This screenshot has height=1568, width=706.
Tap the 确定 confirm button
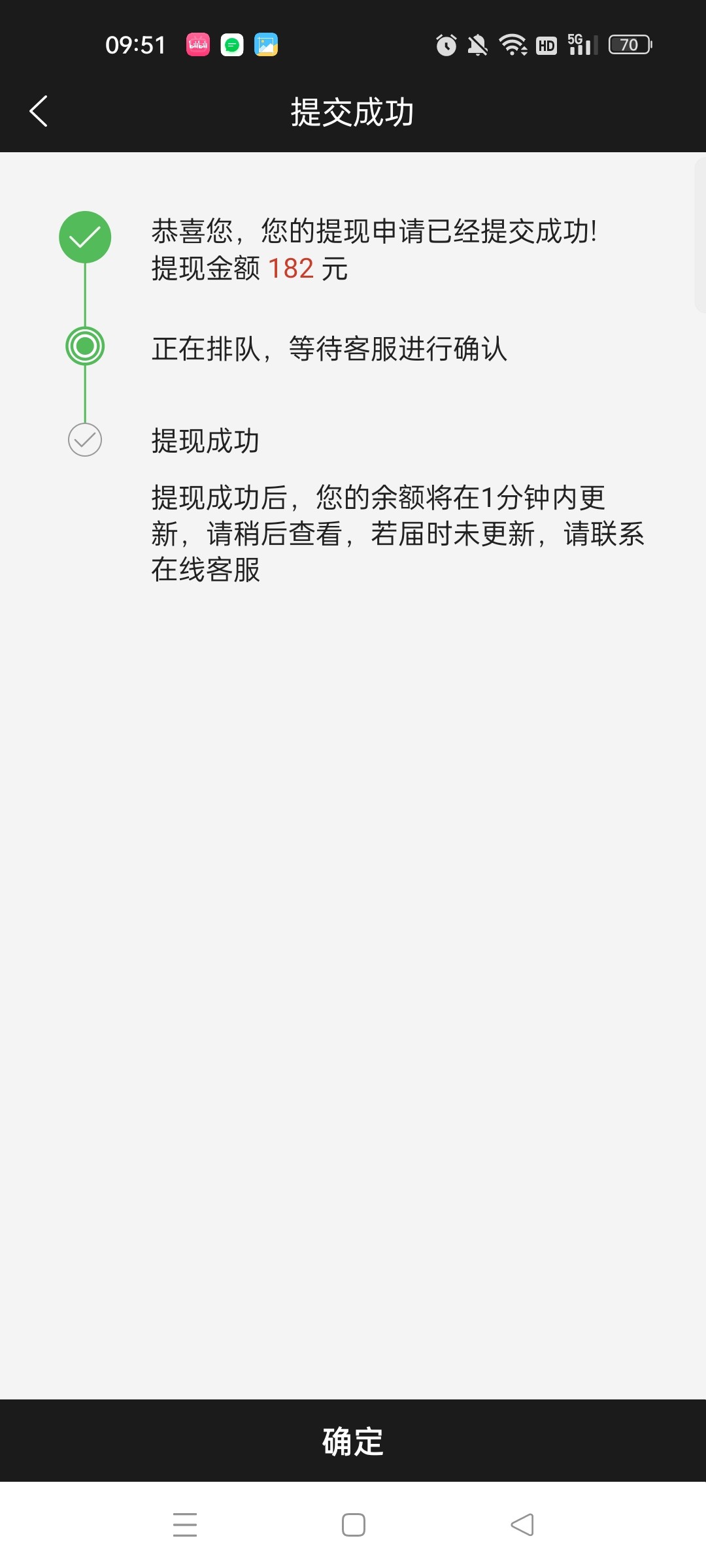pos(353,1441)
